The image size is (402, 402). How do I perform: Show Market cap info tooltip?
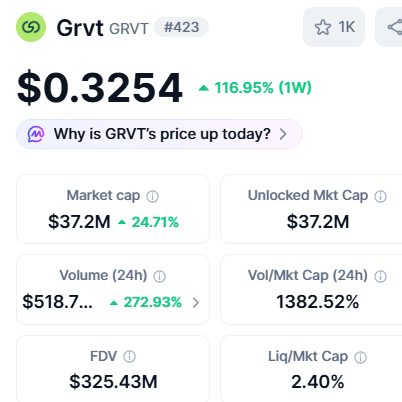pyautogui.click(x=152, y=196)
